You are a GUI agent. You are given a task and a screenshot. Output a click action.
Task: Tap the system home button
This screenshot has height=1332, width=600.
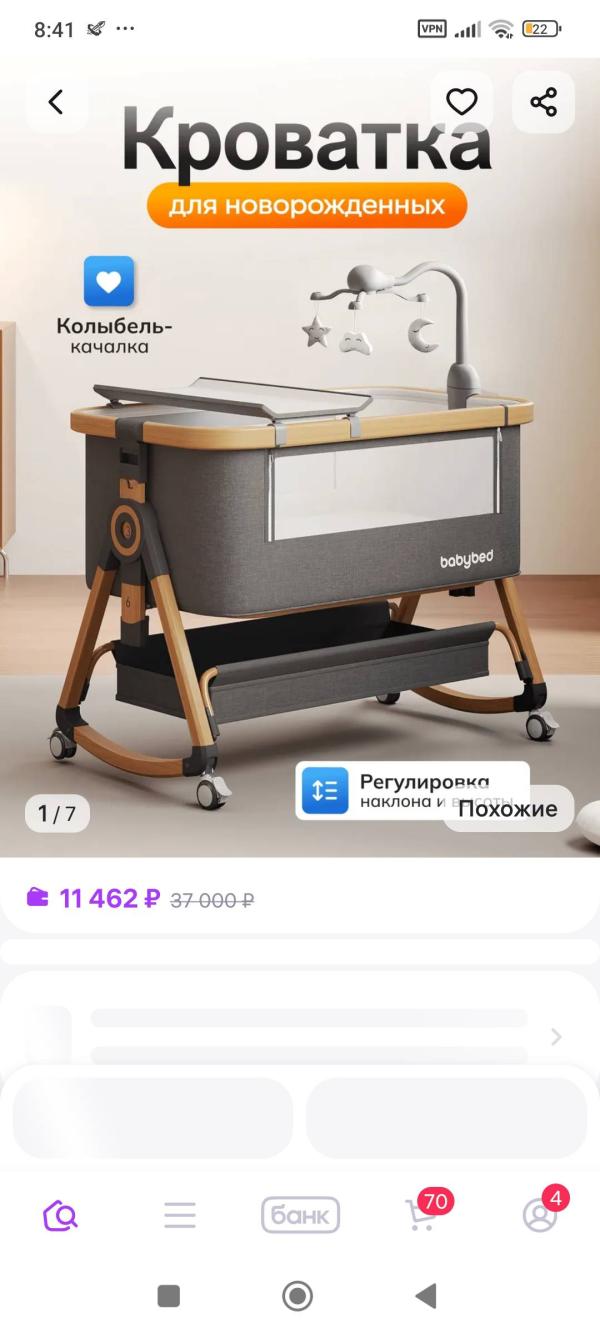[x=298, y=1297]
